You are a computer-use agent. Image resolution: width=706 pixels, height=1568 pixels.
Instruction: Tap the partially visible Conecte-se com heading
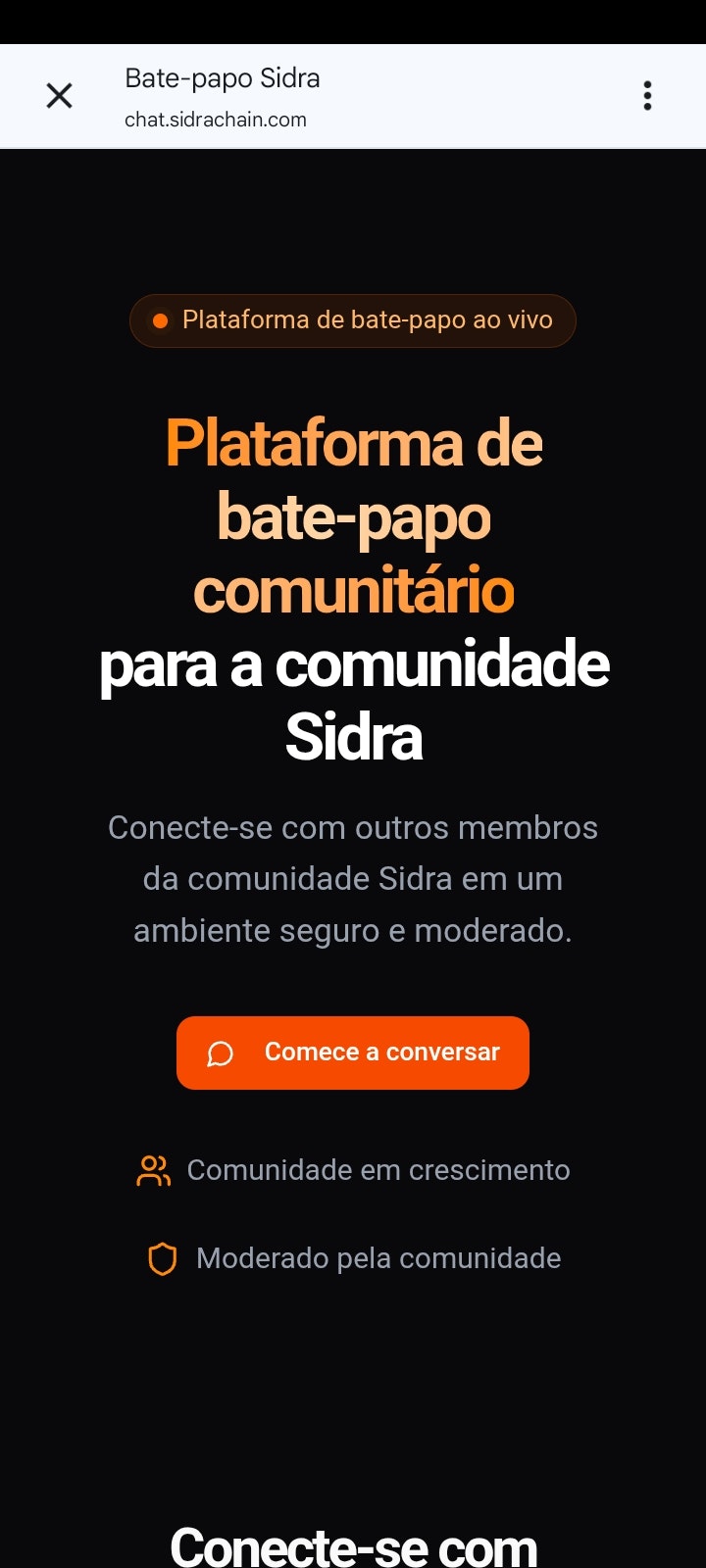coord(353,1543)
